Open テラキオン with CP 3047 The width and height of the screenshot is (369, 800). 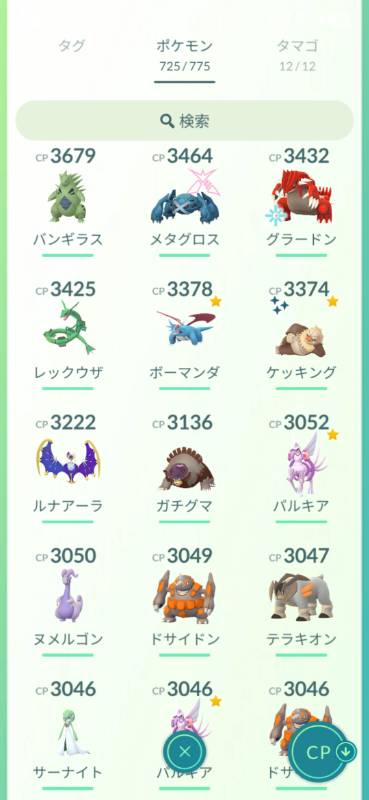coord(301,601)
